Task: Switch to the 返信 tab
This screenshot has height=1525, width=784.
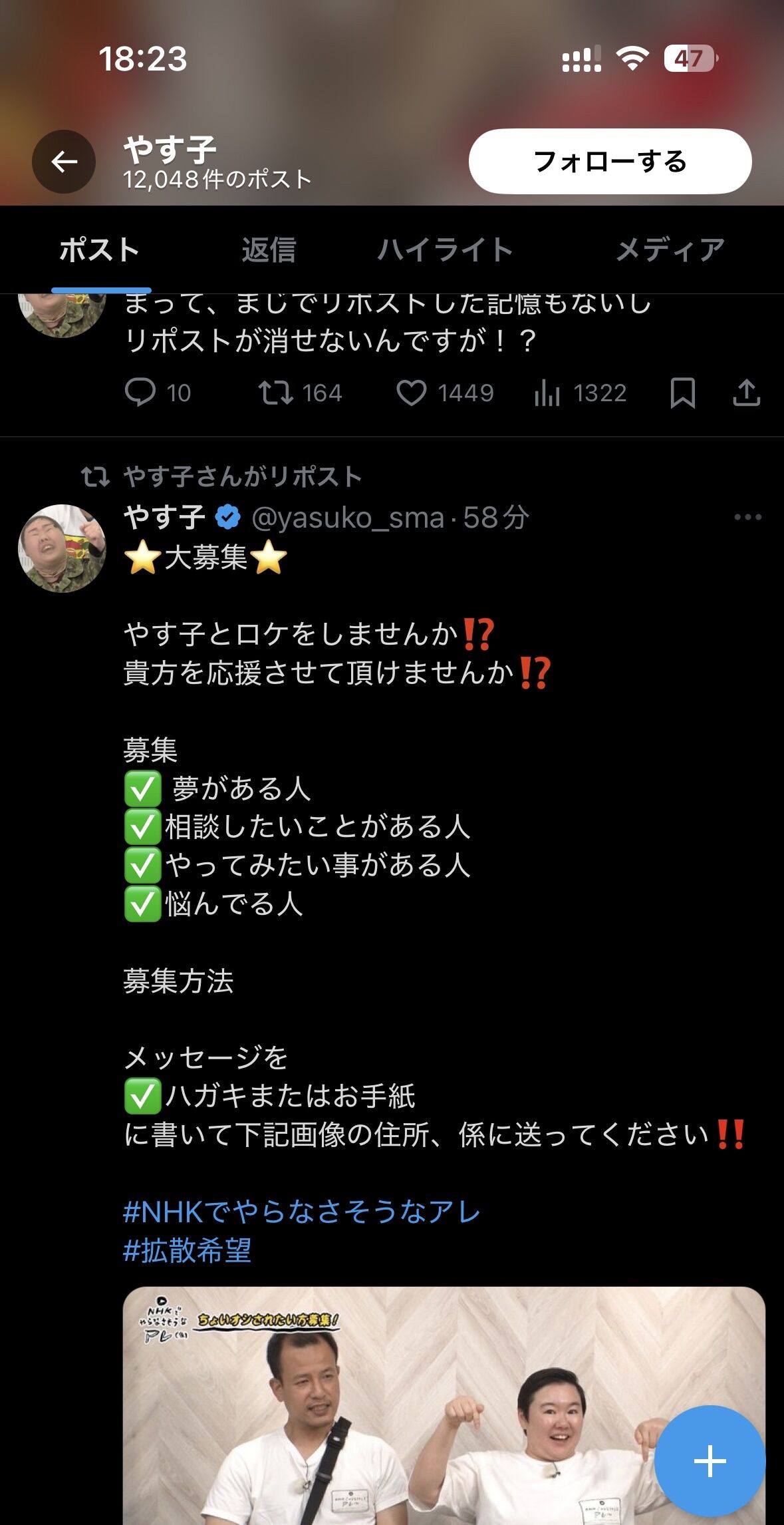Action: pos(269,250)
